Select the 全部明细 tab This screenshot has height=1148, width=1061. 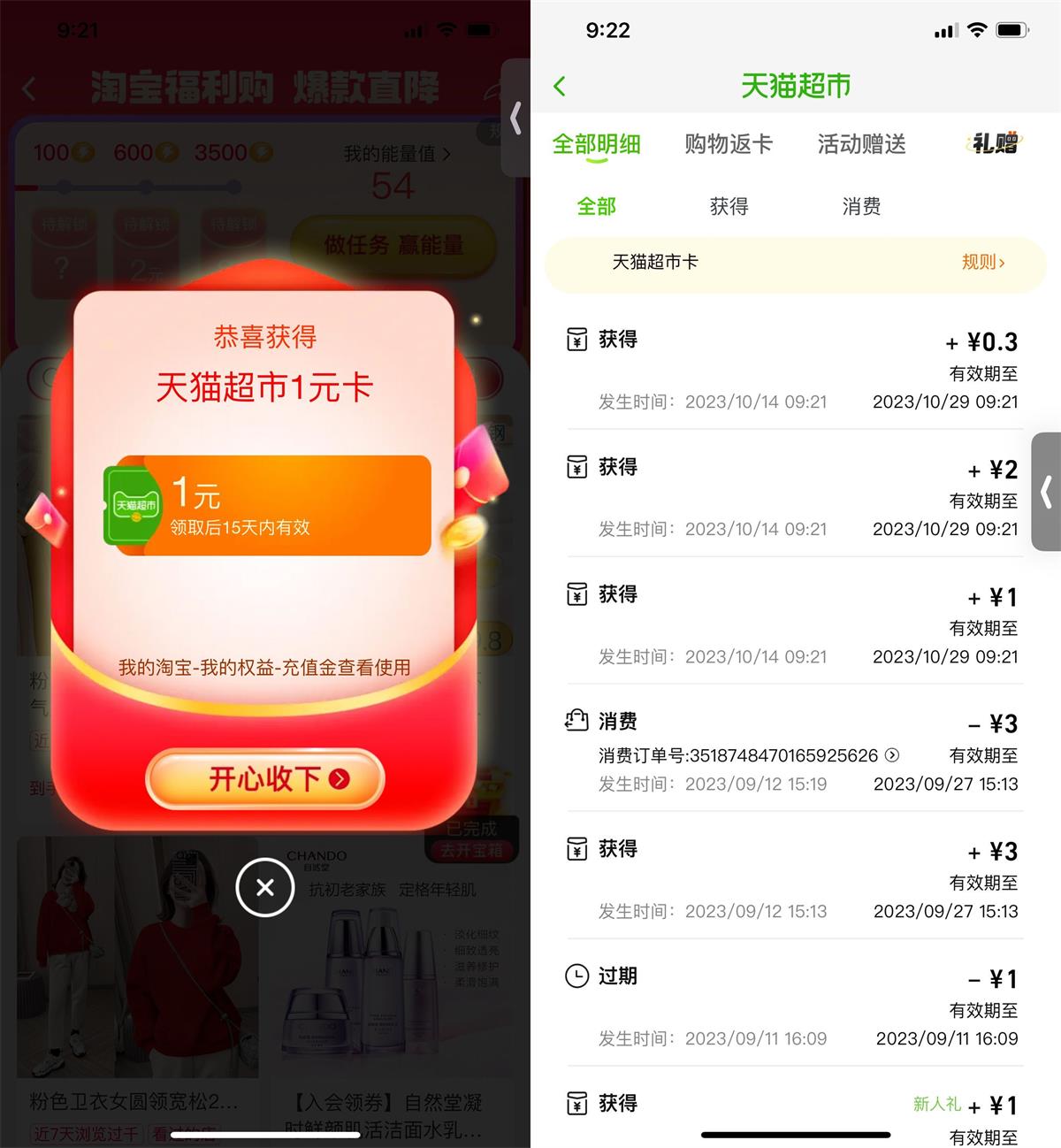[x=596, y=144]
